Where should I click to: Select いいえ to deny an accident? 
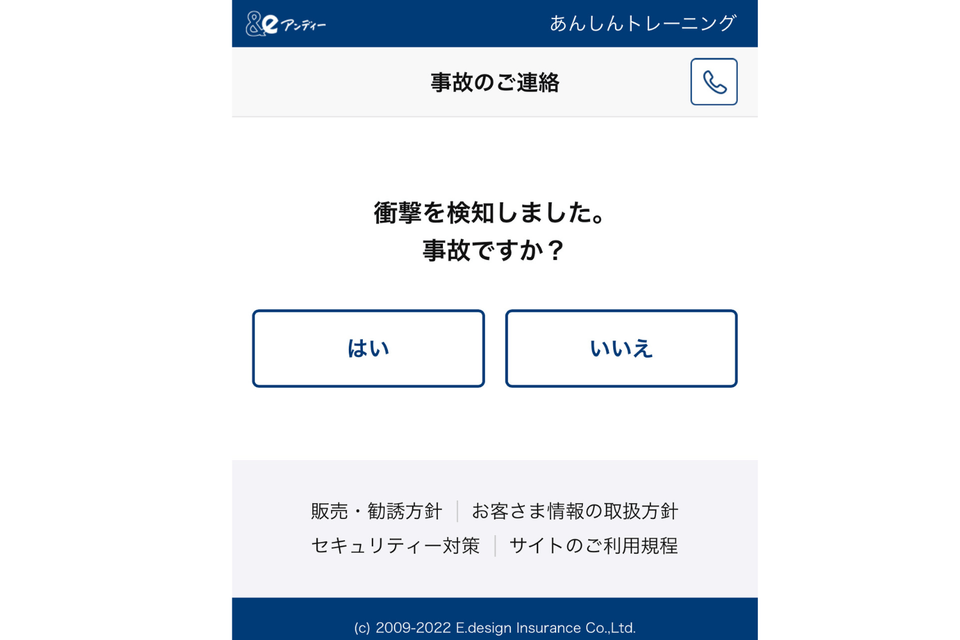pyautogui.click(x=621, y=348)
